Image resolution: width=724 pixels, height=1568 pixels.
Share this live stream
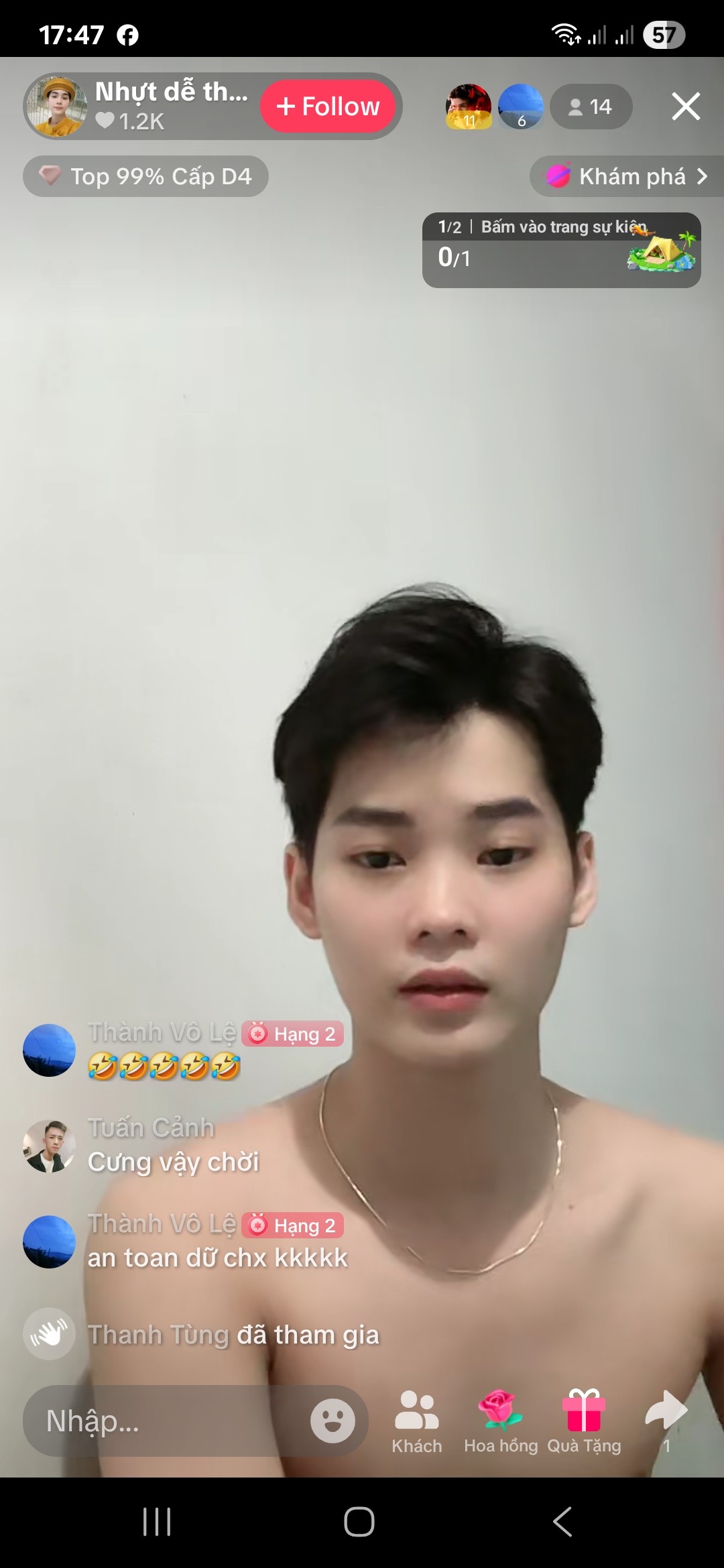(666, 1419)
